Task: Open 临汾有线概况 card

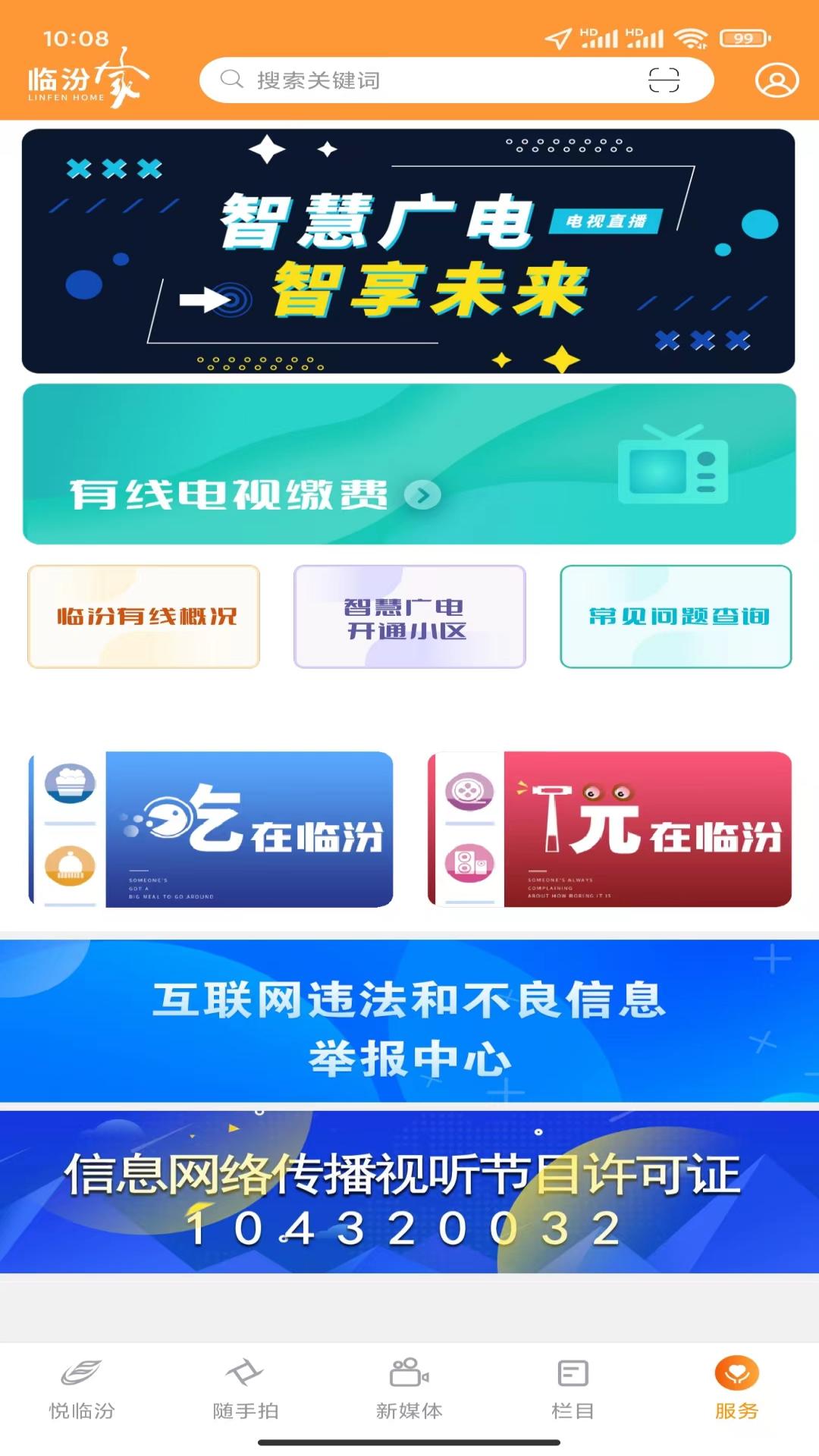Action: (x=144, y=617)
